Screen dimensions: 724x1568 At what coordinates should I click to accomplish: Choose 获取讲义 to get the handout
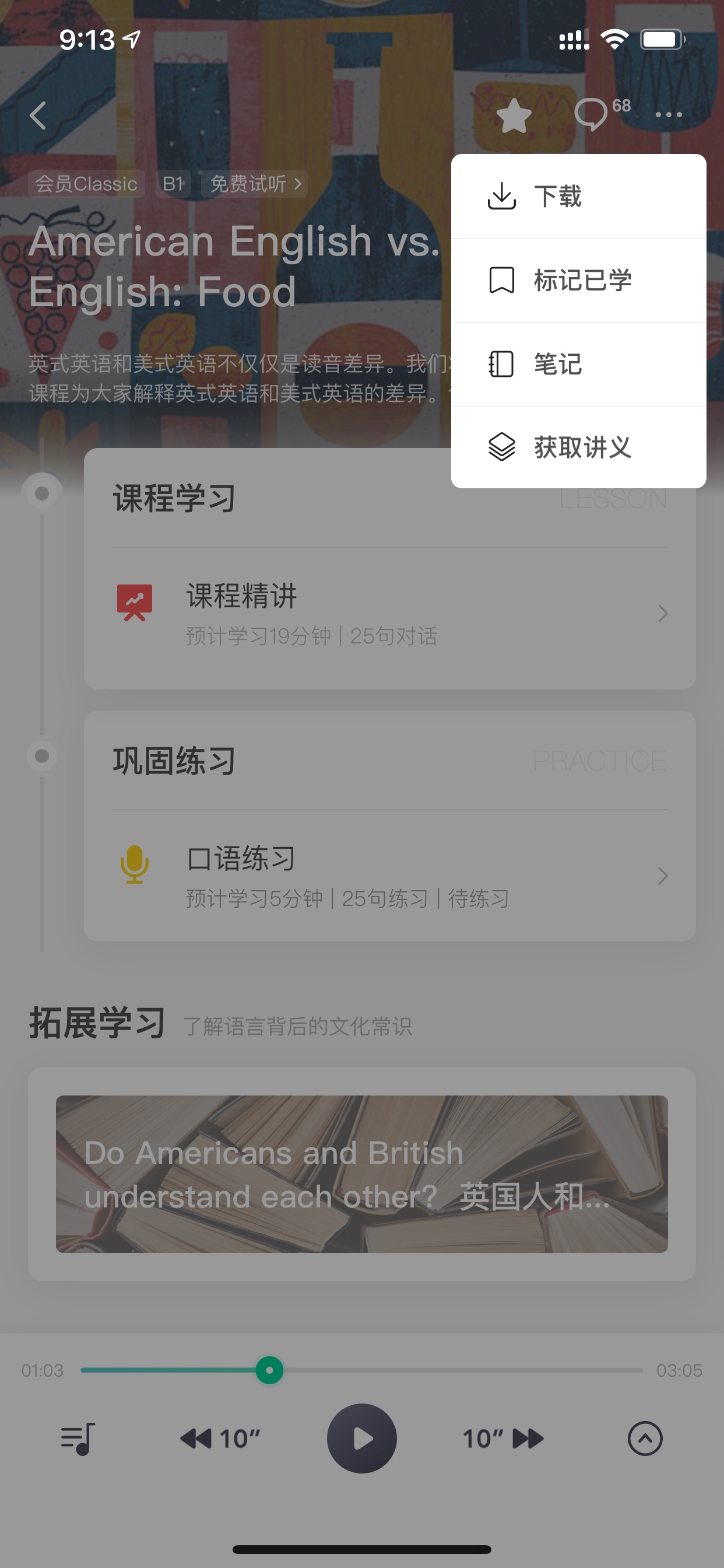tap(578, 447)
